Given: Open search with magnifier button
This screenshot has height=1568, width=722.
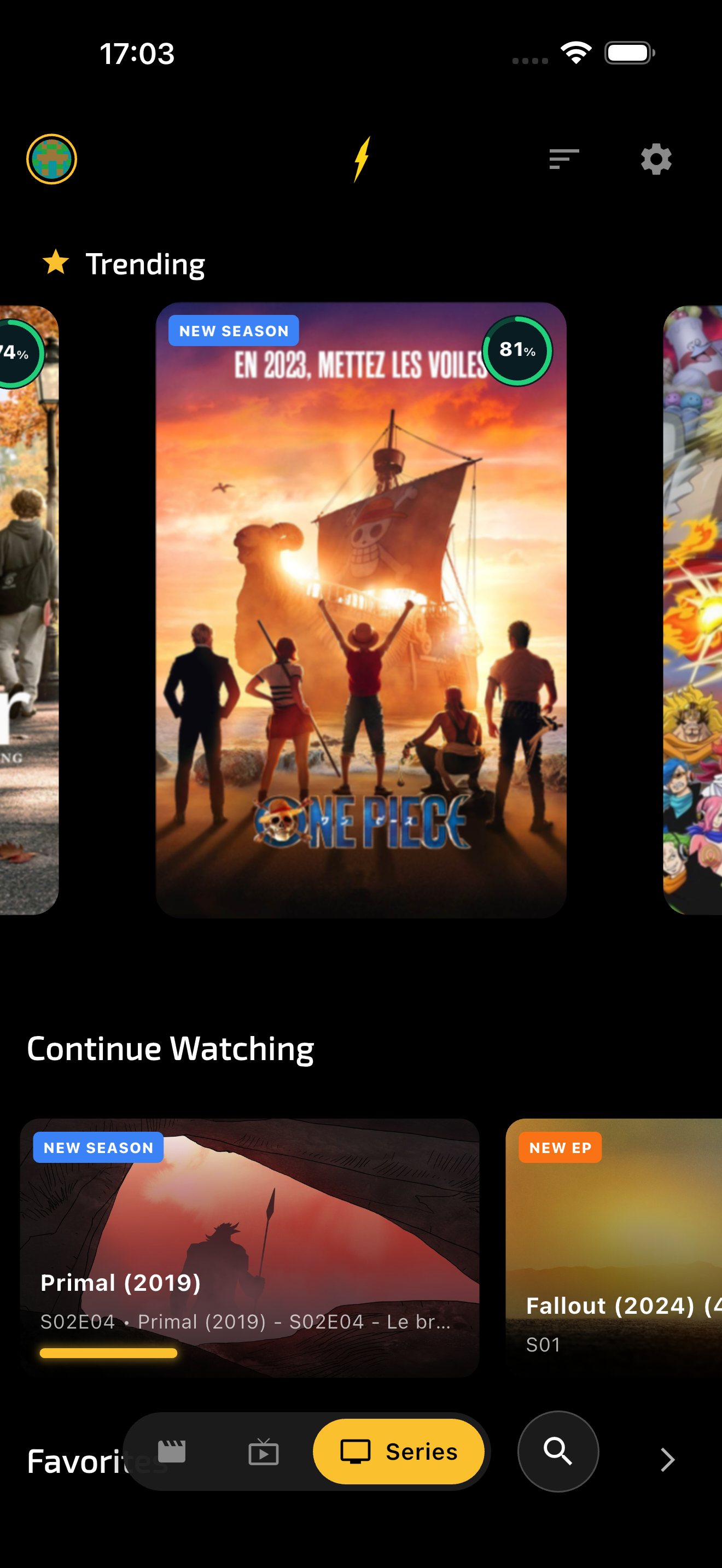Looking at the screenshot, I should [x=557, y=1452].
